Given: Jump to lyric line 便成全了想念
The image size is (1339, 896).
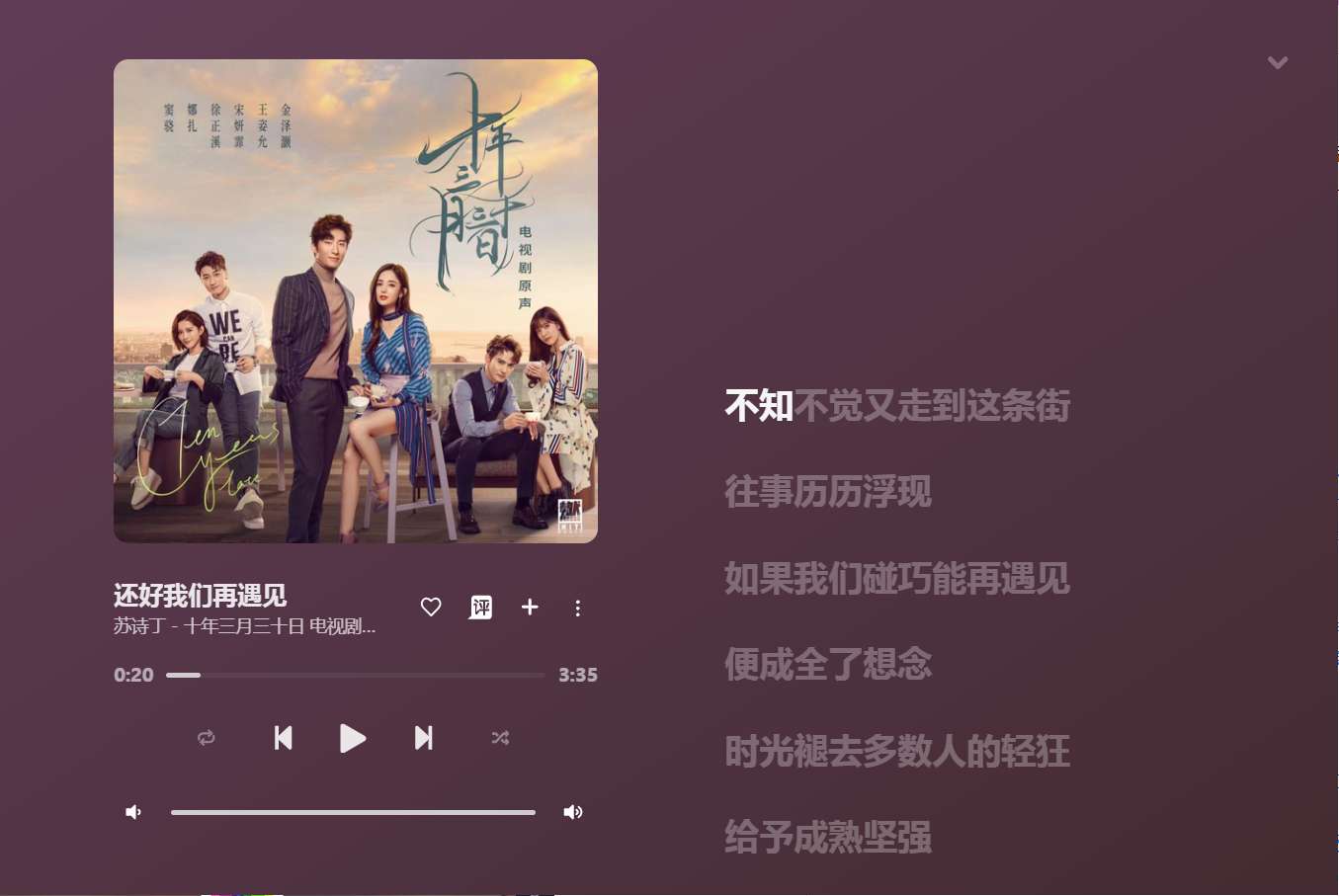Looking at the screenshot, I should click(827, 664).
